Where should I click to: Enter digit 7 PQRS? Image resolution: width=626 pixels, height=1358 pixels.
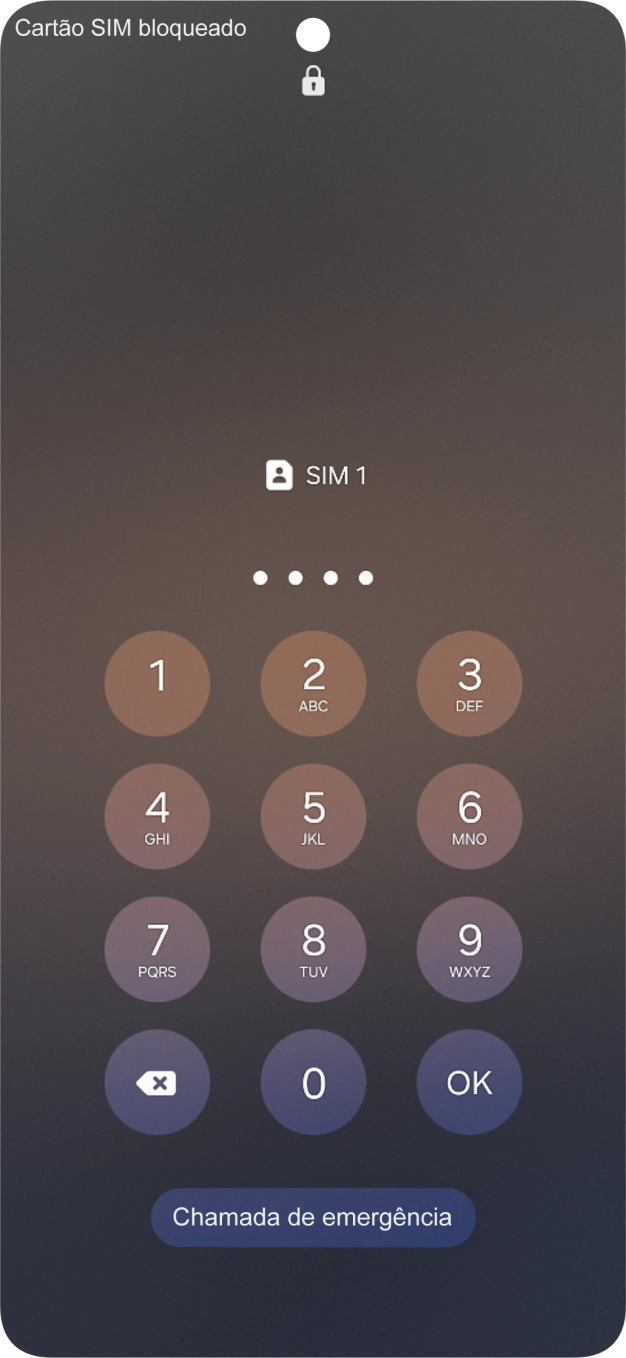pyautogui.click(x=157, y=950)
